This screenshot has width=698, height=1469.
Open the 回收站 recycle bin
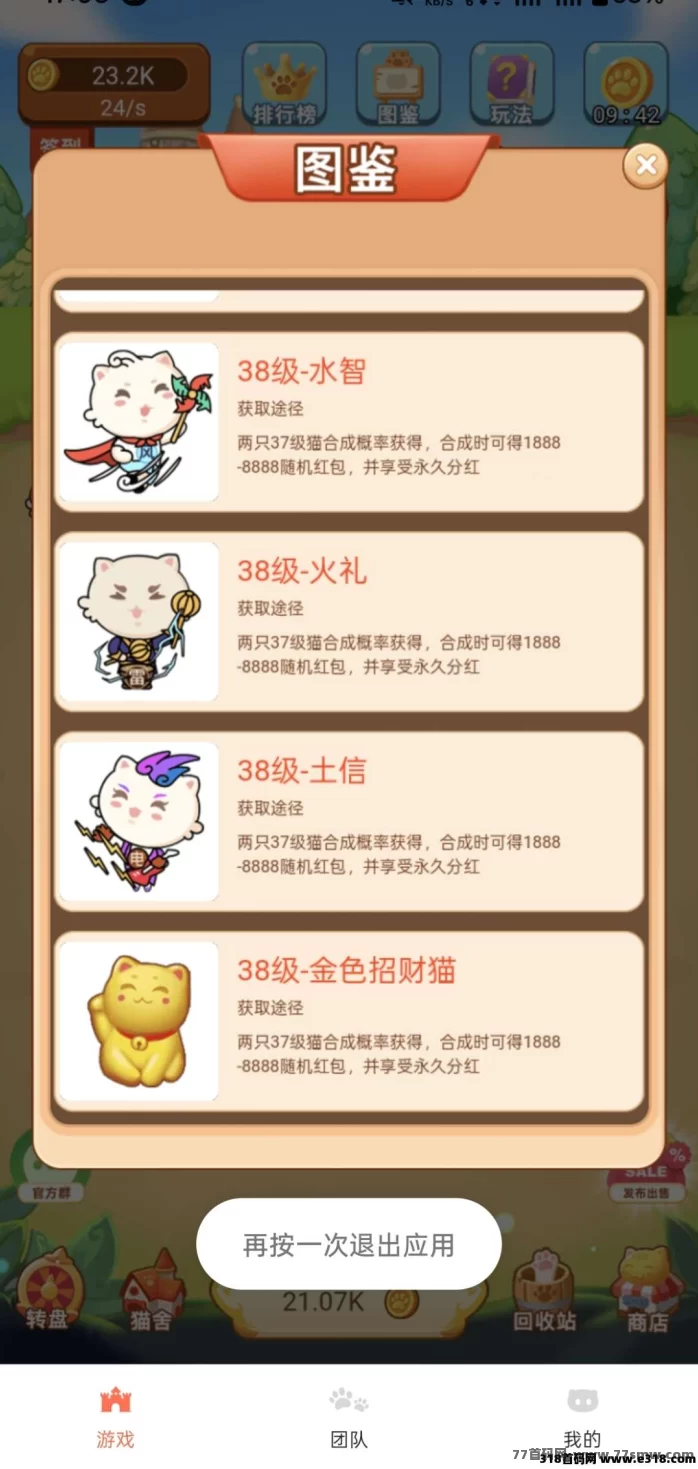pyautogui.click(x=544, y=1295)
